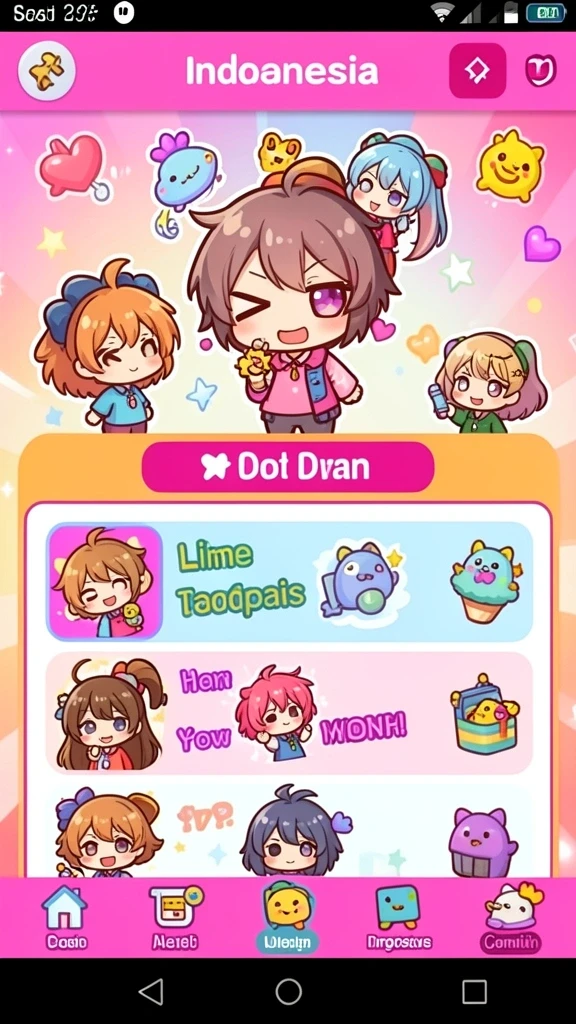The height and width of the screenshot is (1024, 576).
Task: Open the Comiiih tab
Action: click(x=511, y=918)
